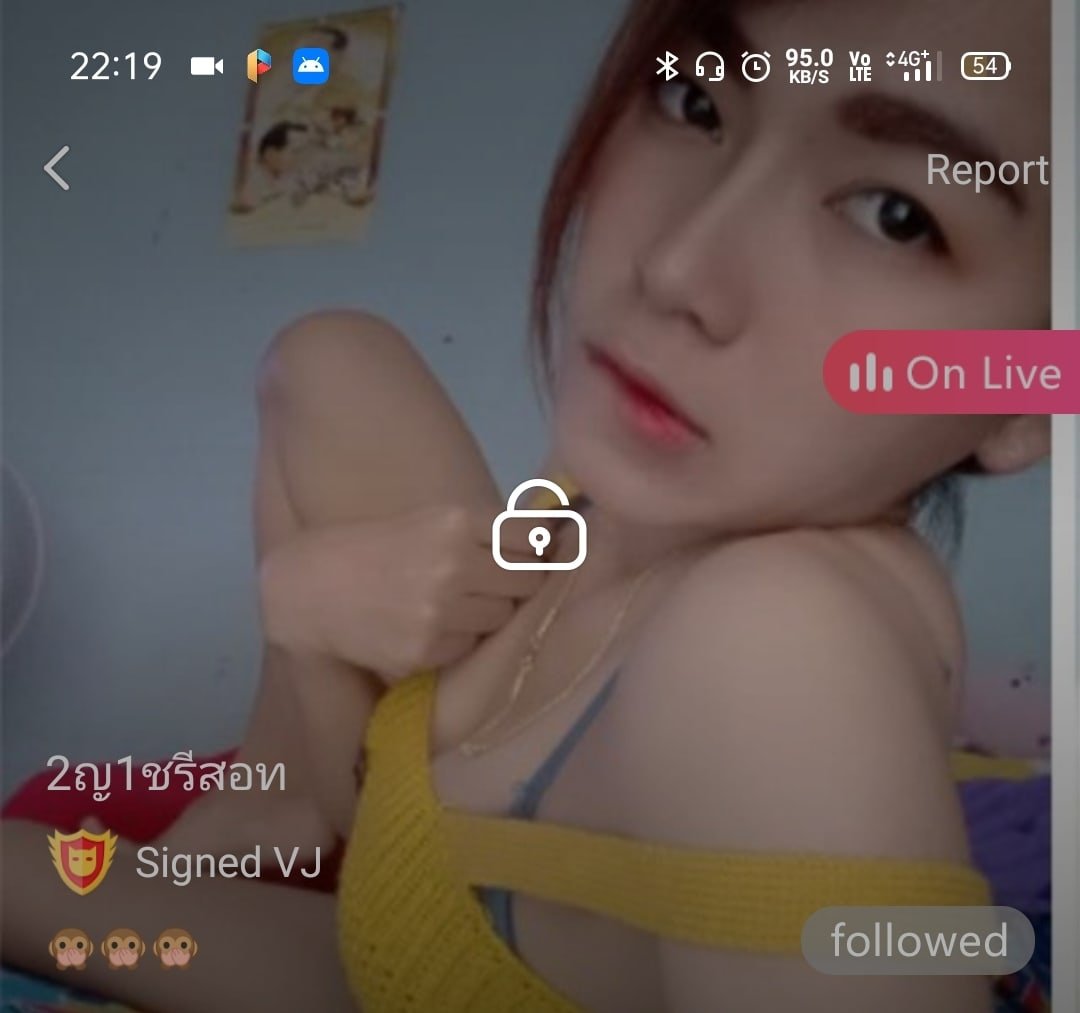Tap the lock icon to unlock the photo

[x=539, y=528]
